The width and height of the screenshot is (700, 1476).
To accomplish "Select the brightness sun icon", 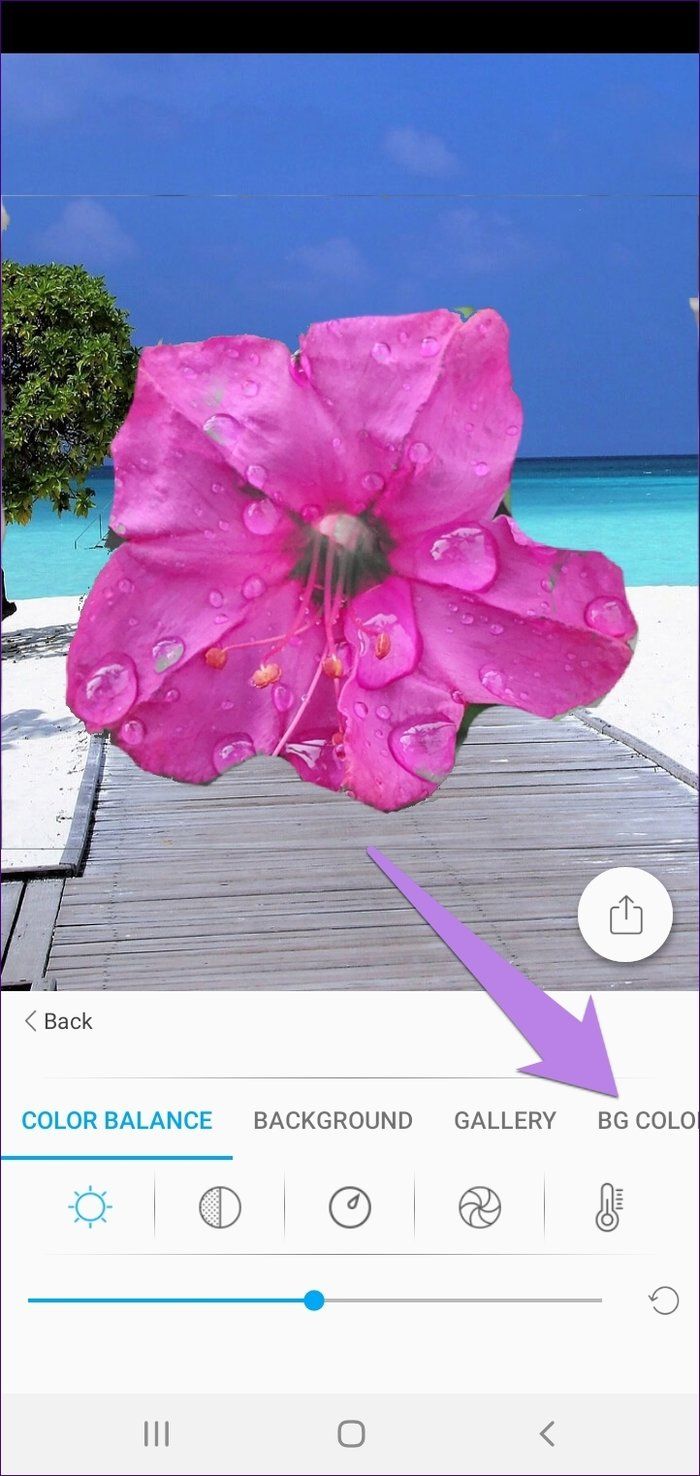I will [x=90, y=1208].
